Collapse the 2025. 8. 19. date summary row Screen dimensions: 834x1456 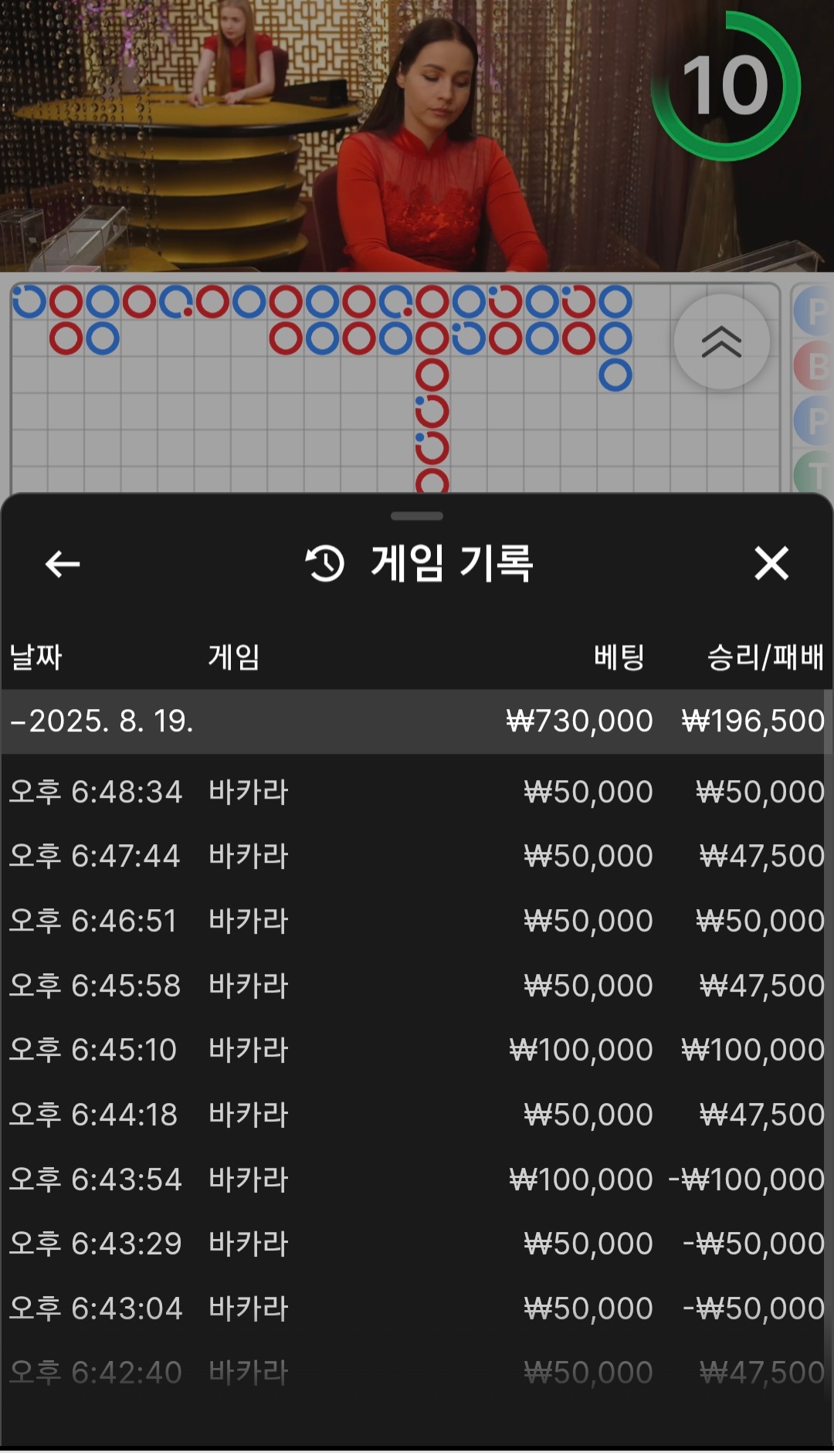point(417,721)
